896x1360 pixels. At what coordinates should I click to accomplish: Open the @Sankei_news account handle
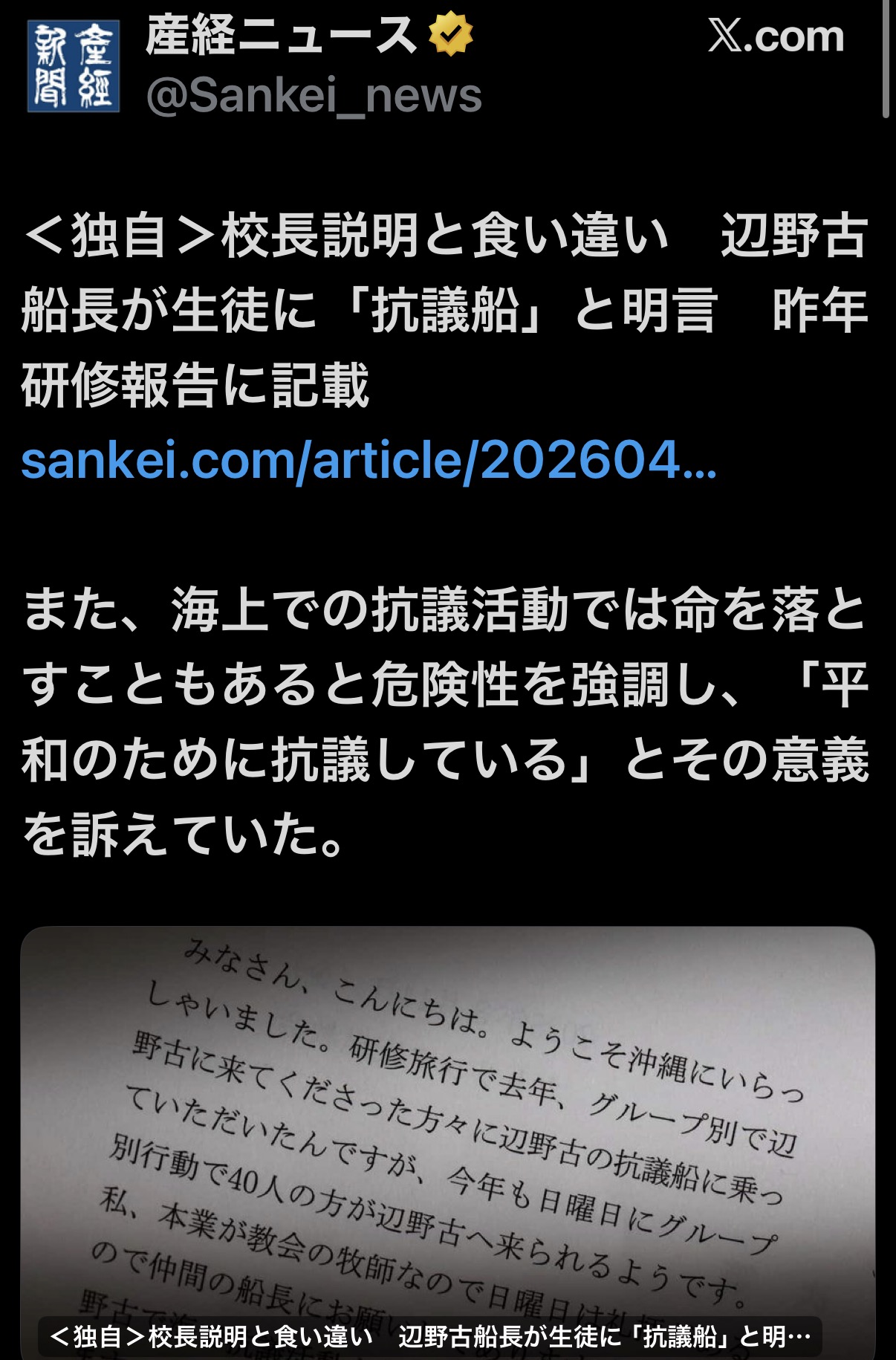[314, 97]
